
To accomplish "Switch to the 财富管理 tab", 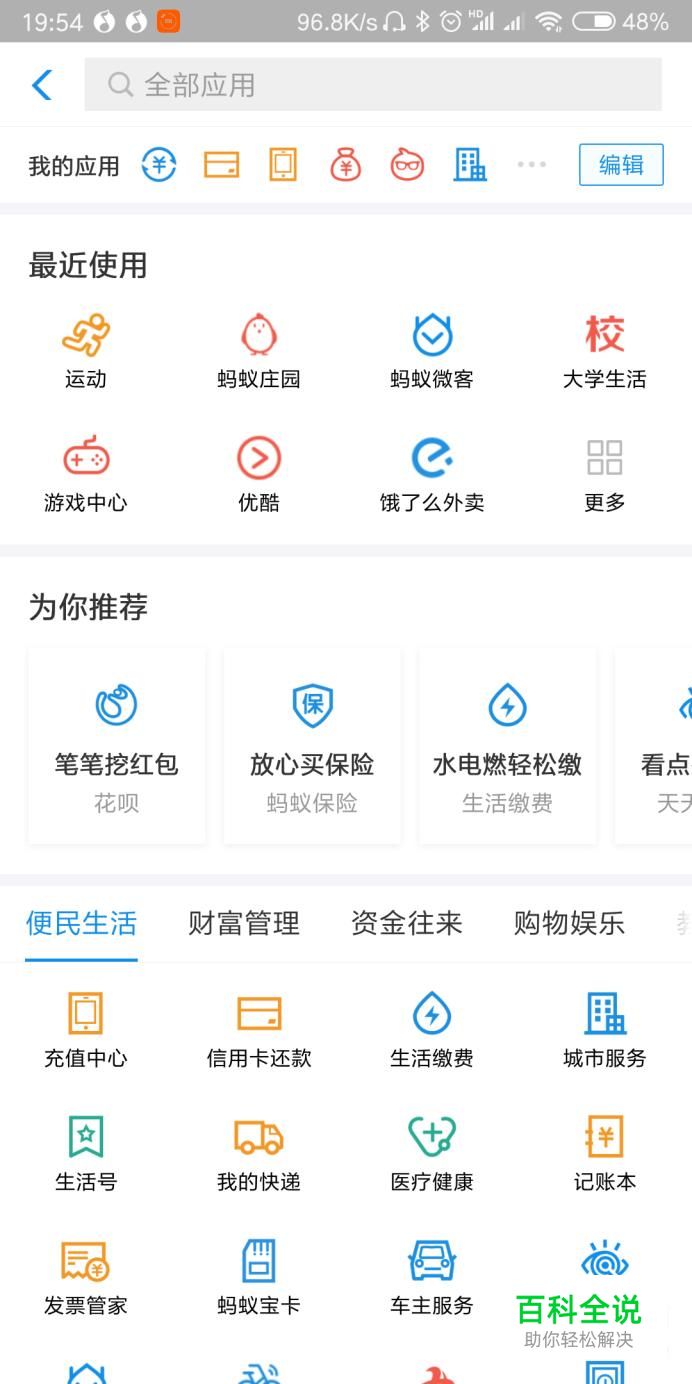I will point(244,923).
